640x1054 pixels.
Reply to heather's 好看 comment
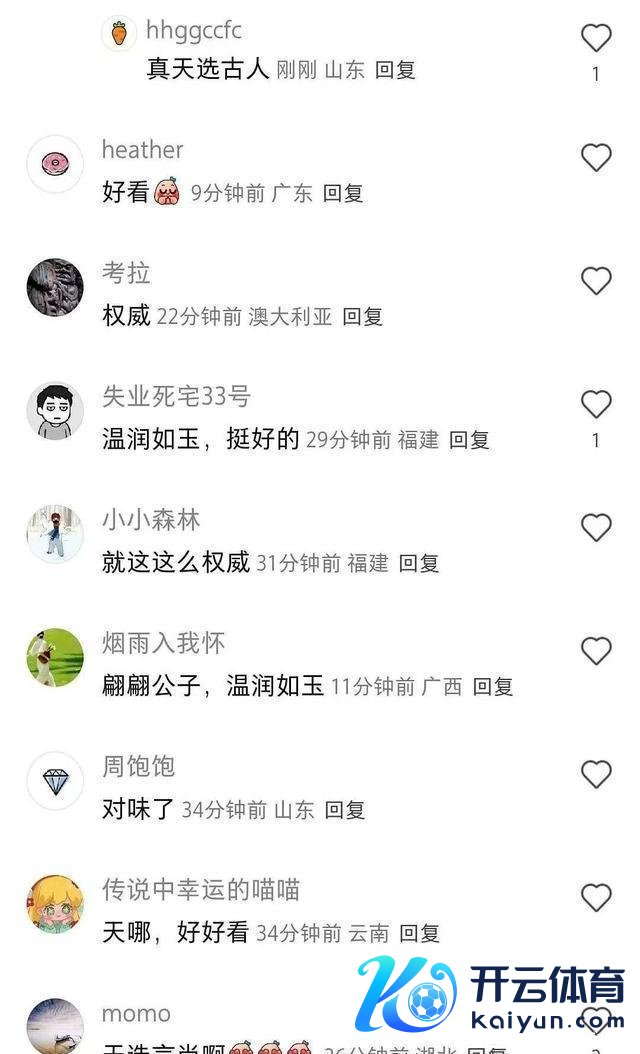click(343, 193)
